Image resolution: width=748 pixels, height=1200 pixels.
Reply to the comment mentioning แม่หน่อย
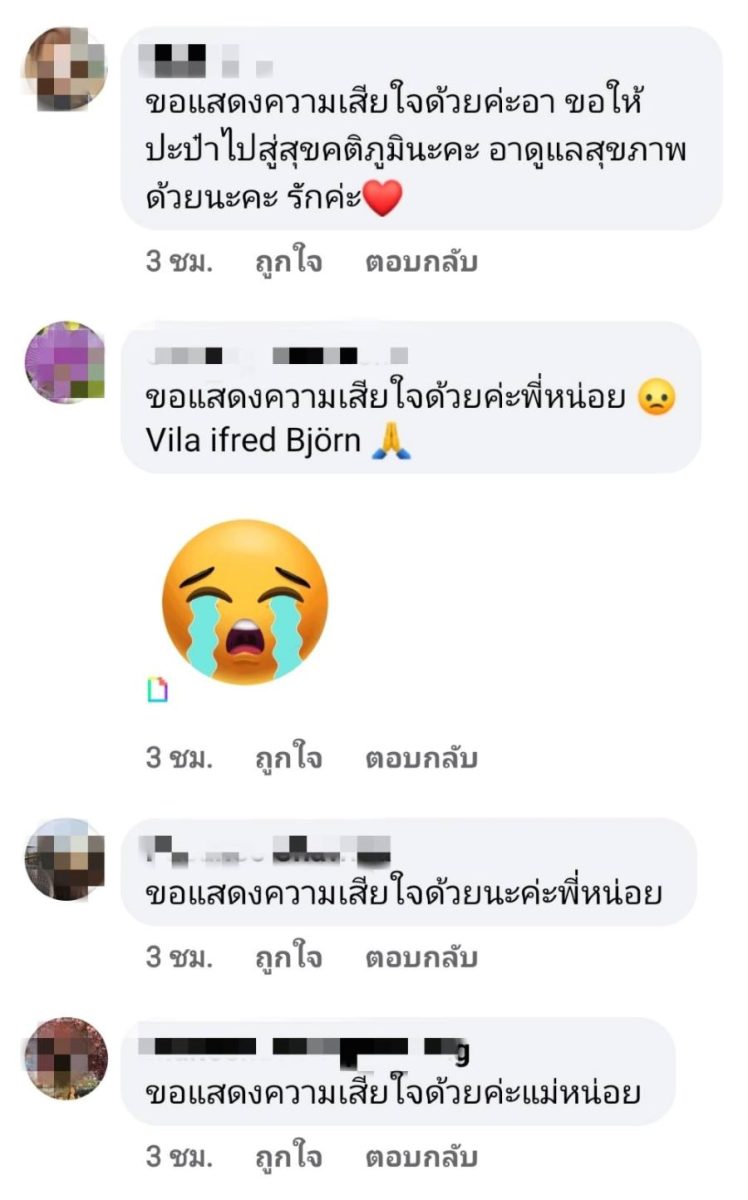click(421, 1158)
